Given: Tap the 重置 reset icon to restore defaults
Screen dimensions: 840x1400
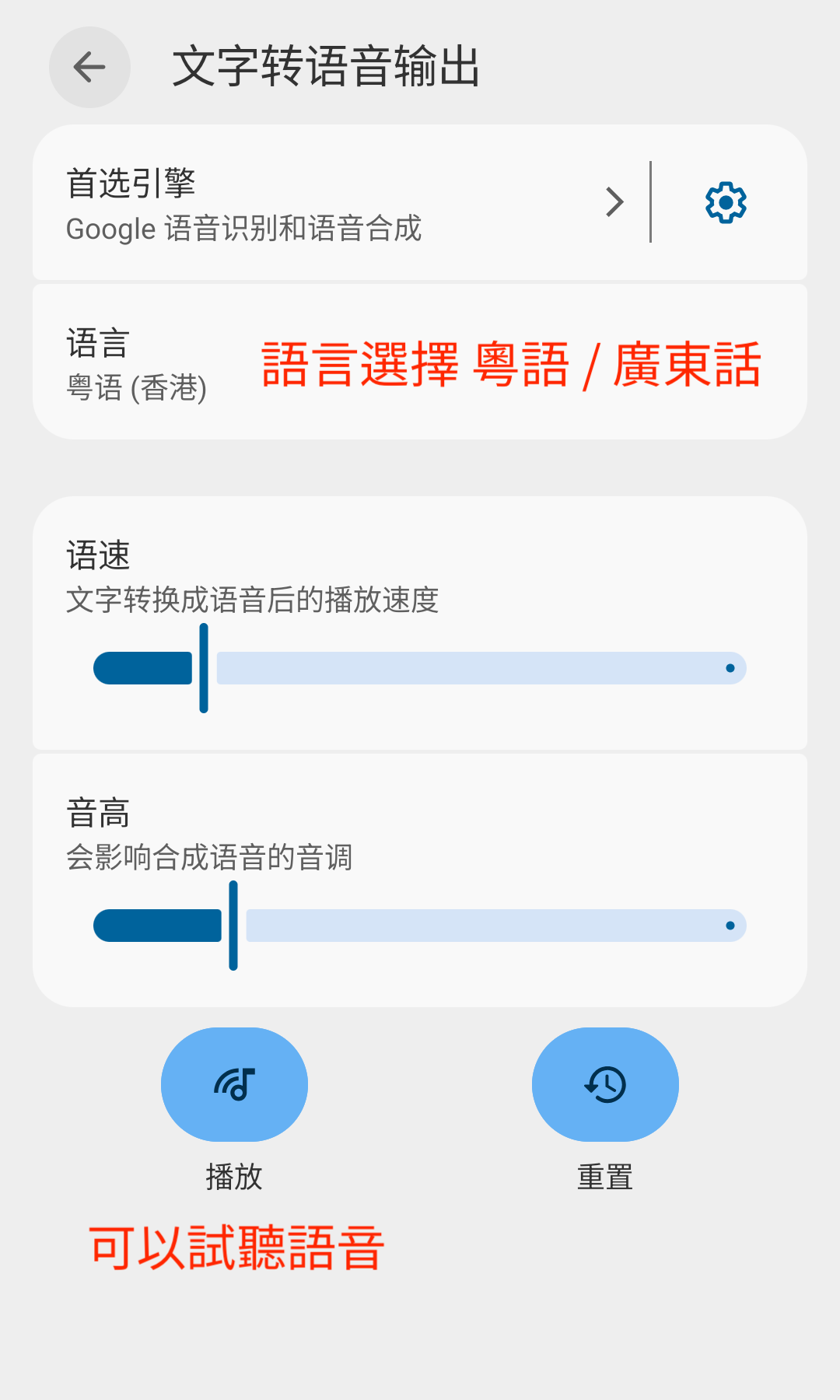Looking at the screenshot, I should (x=605, y=1084).
